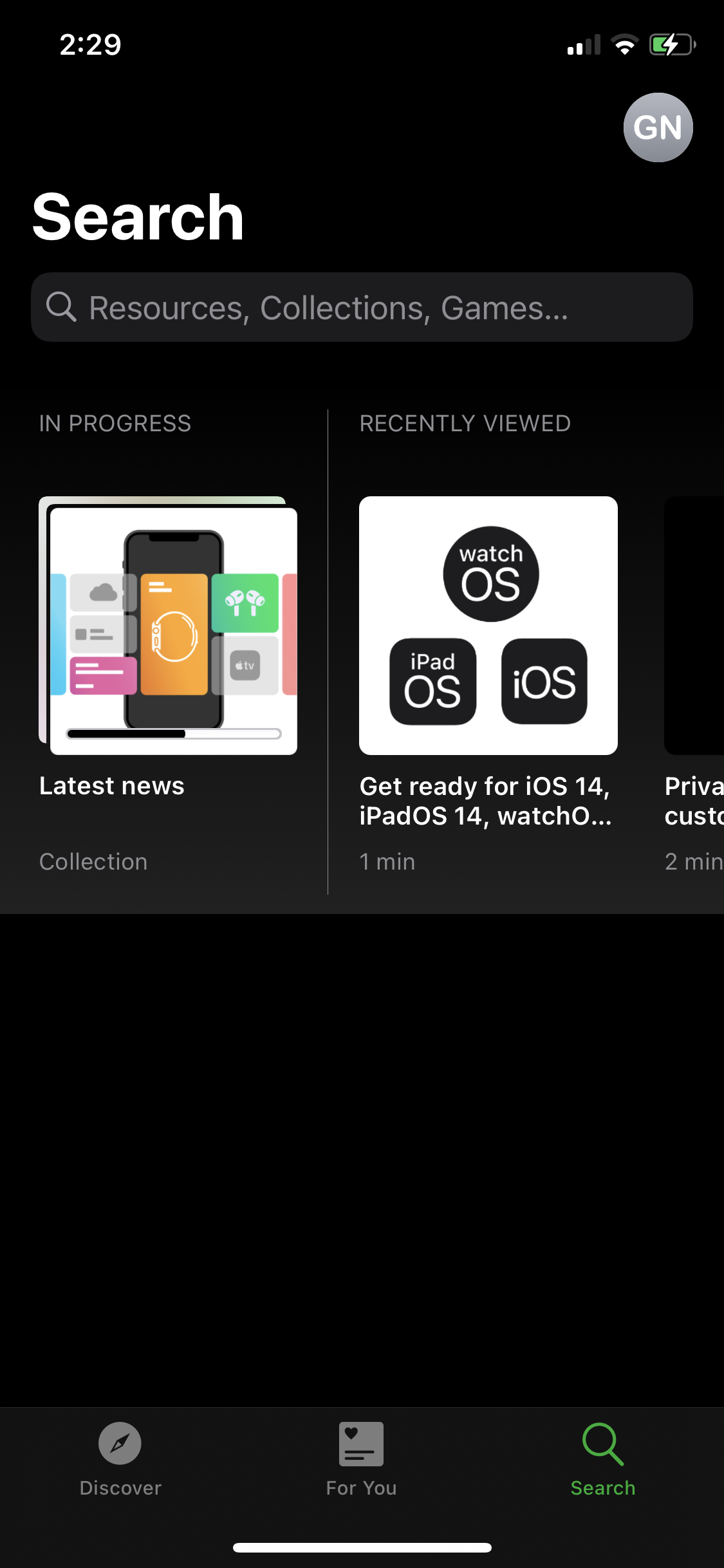Switch to the Discover tab
The image size is (724, 1568).
(x=120, y=1459)
